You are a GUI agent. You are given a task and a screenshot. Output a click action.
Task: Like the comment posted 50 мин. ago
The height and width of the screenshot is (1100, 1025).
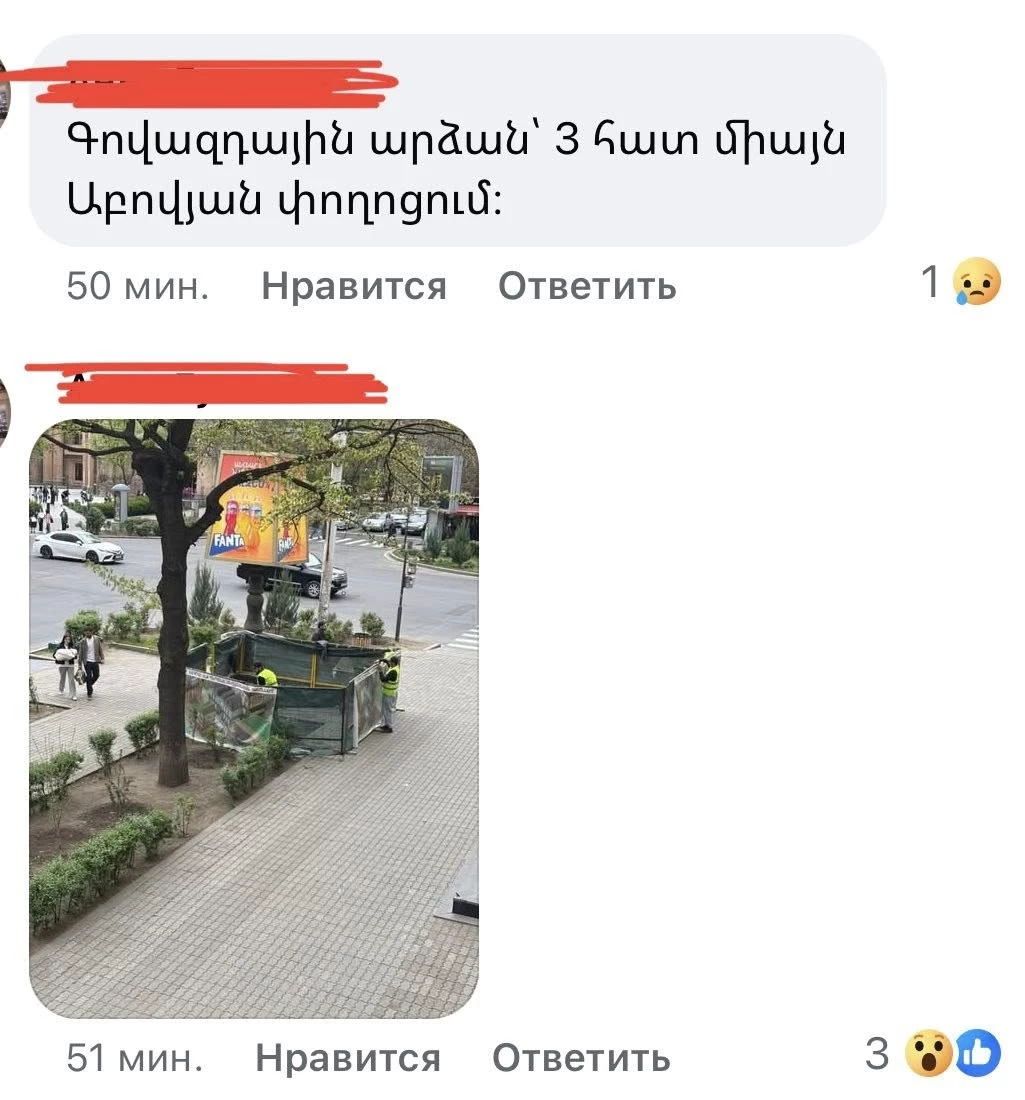point(353,287)
